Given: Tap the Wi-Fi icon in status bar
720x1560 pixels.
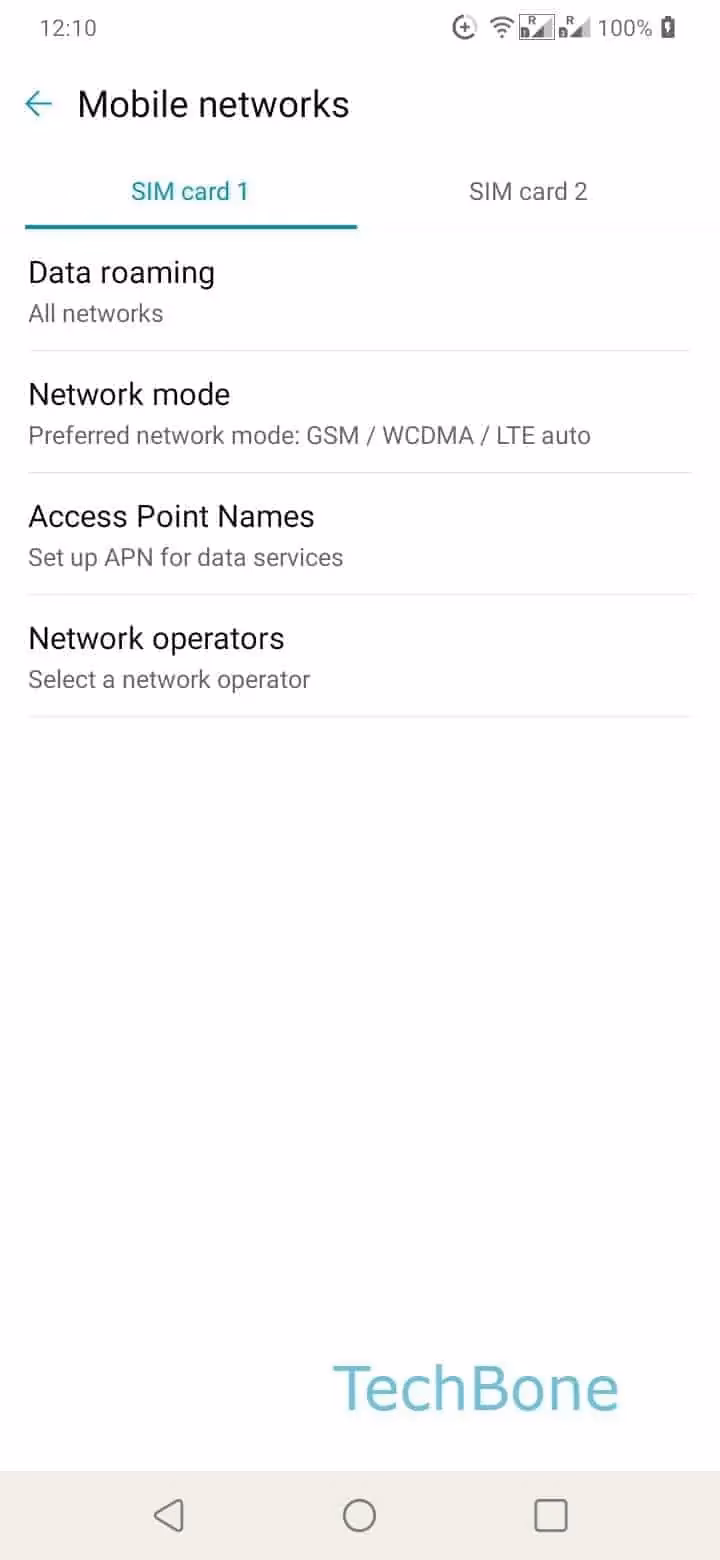Looking at the screenshot, I should [500, 27].
